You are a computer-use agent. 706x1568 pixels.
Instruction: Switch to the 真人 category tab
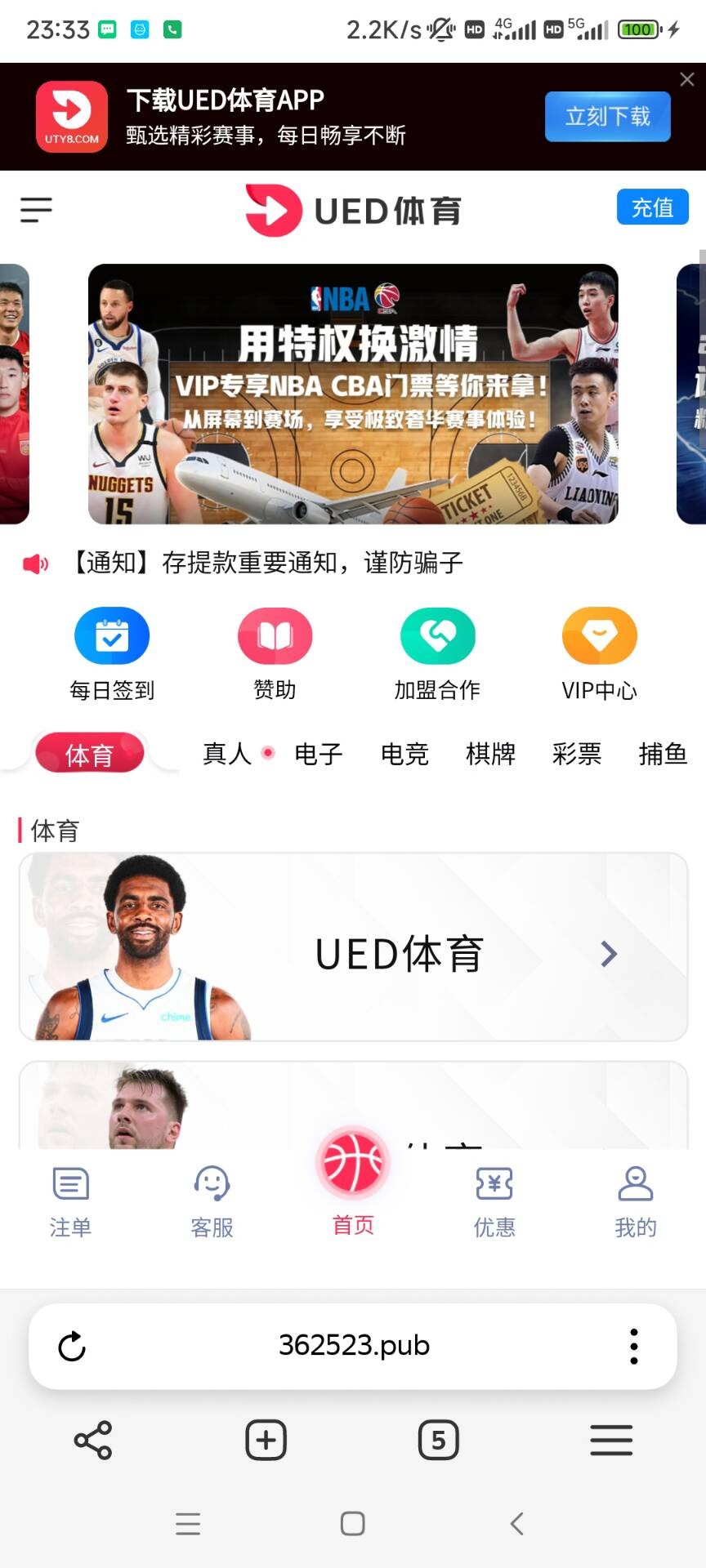227,753
